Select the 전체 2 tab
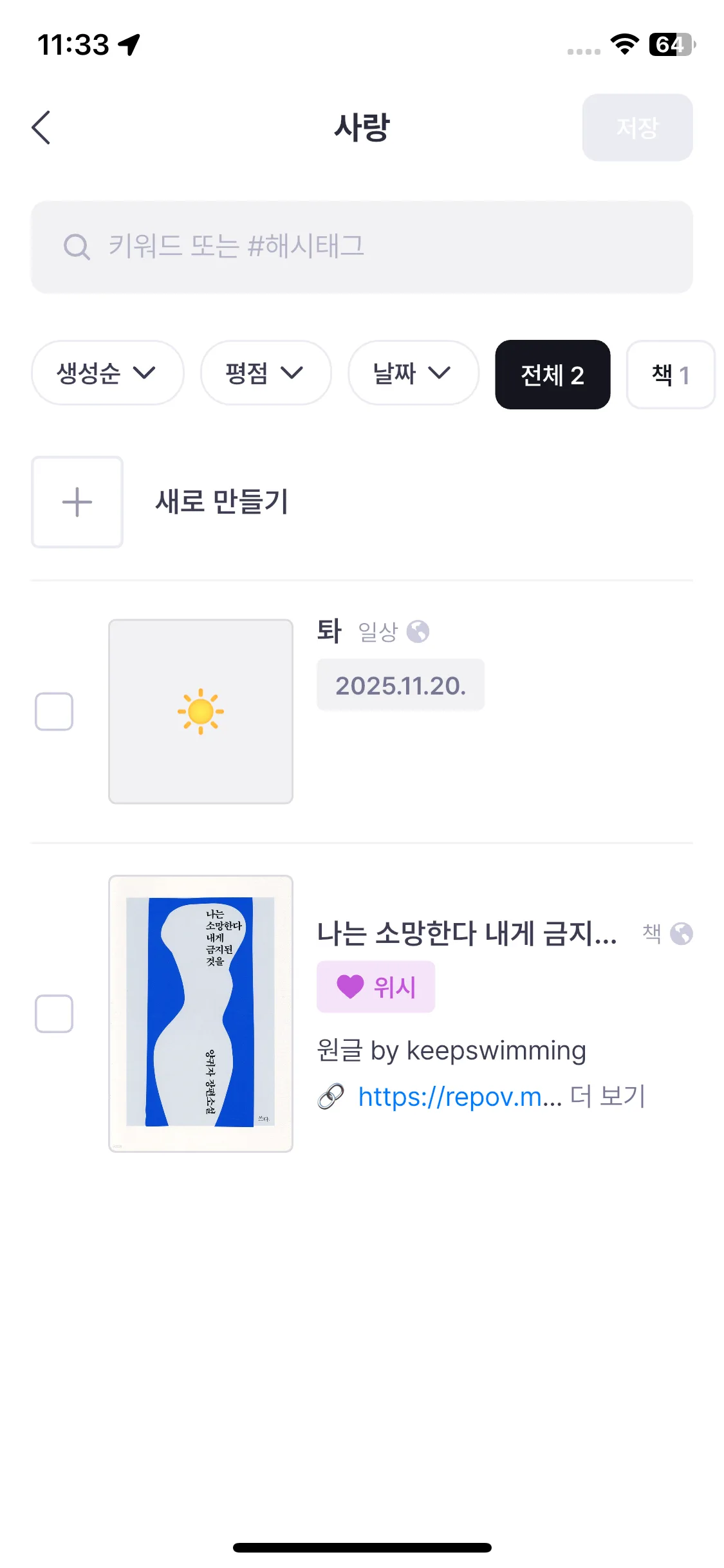Viewport: 724px width, 1568px height. [x=552, y=375]
